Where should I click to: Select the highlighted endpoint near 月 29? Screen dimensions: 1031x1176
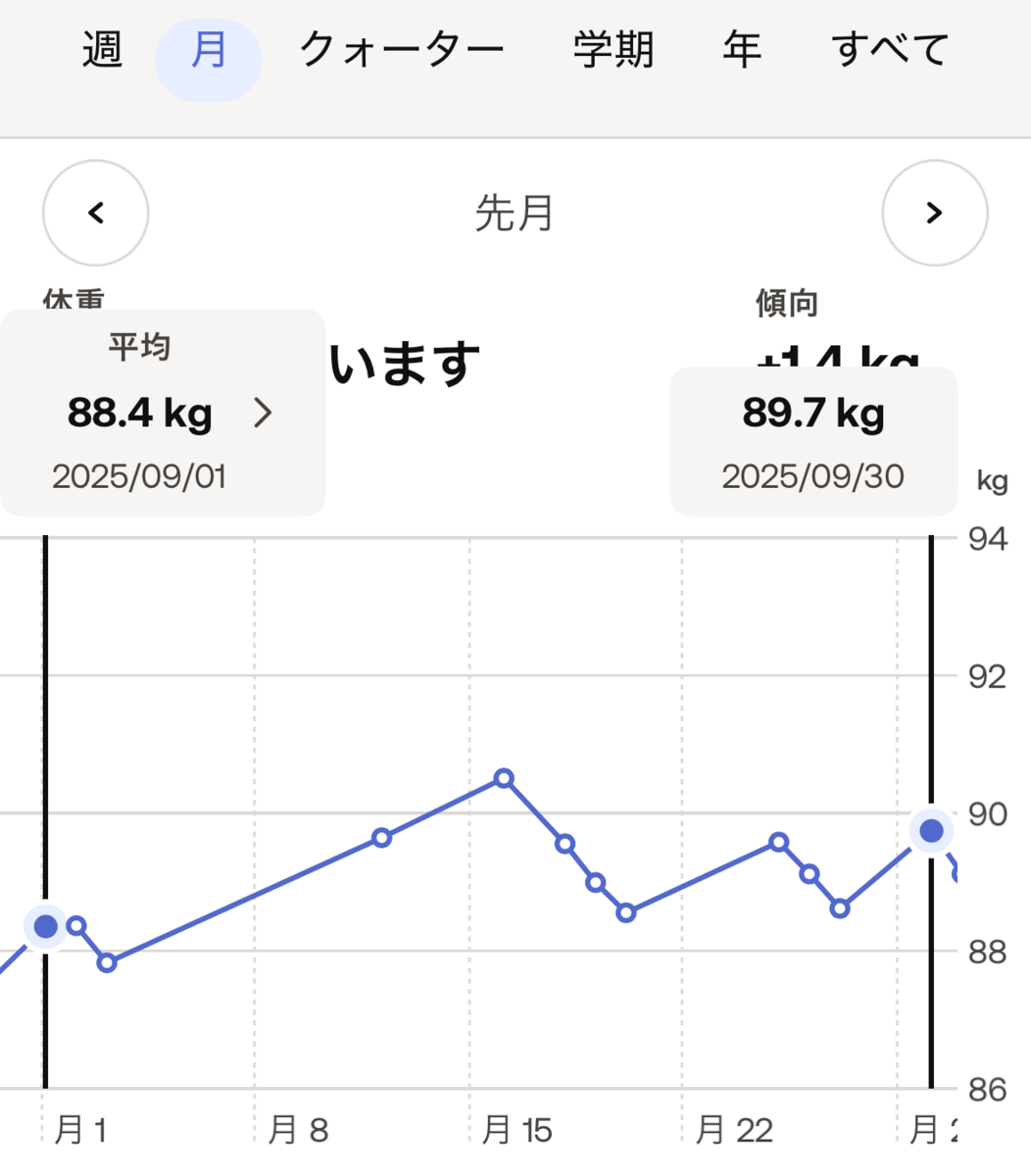pyautogui.click(x=930, y=832)
